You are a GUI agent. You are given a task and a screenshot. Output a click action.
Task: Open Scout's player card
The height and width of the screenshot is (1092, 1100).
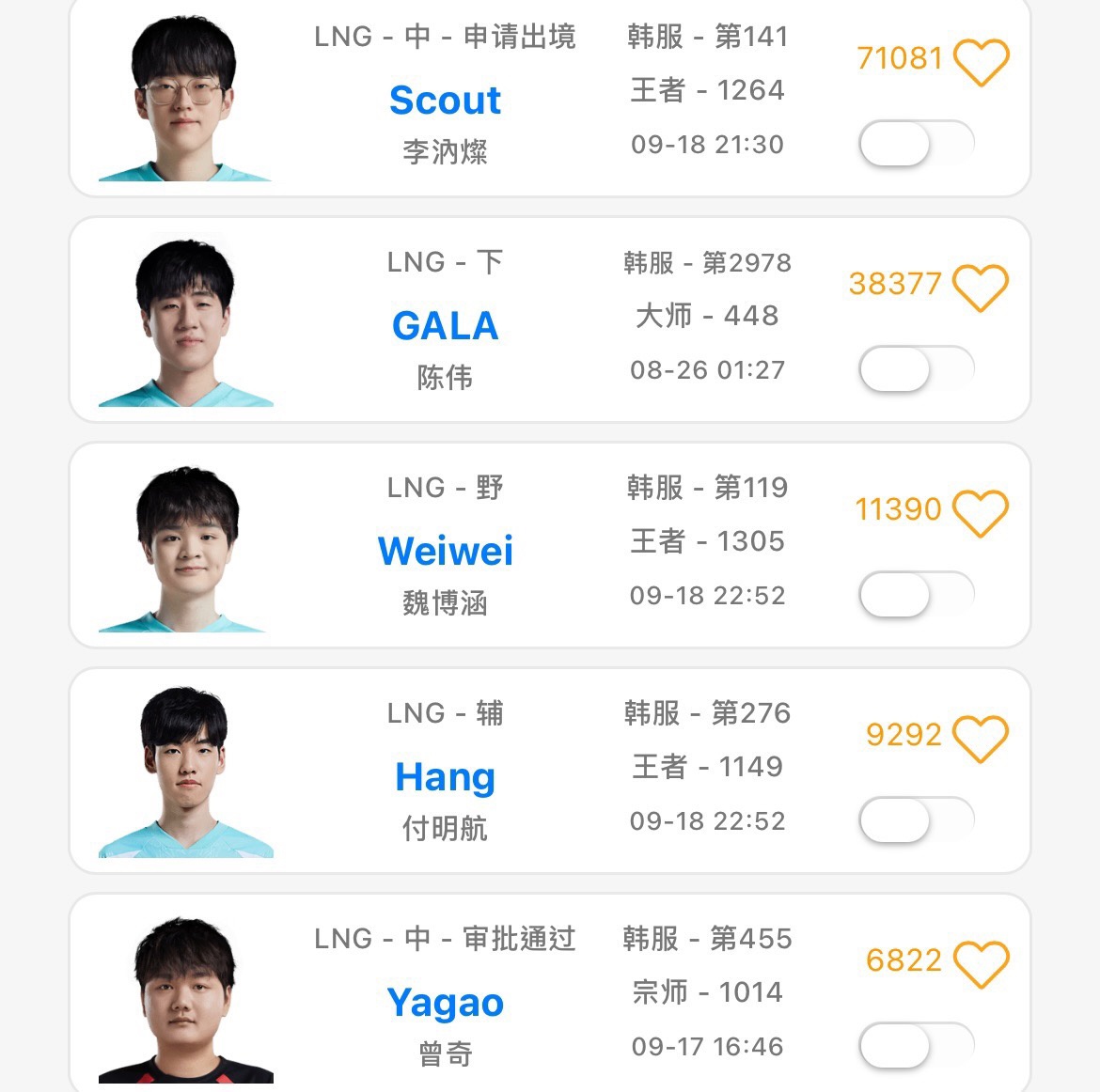pos(445,101)
